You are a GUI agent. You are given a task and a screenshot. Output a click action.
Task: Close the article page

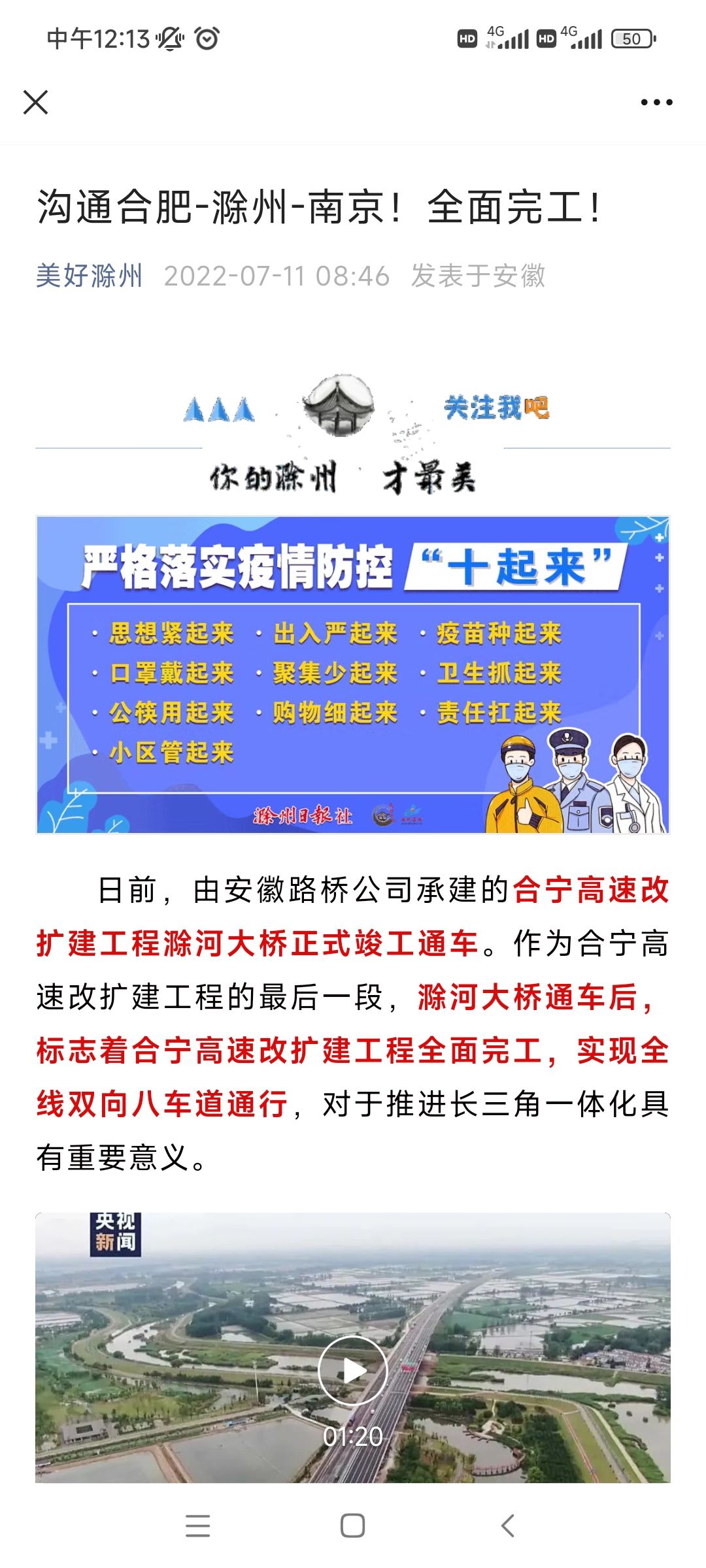tap(36, 103)
